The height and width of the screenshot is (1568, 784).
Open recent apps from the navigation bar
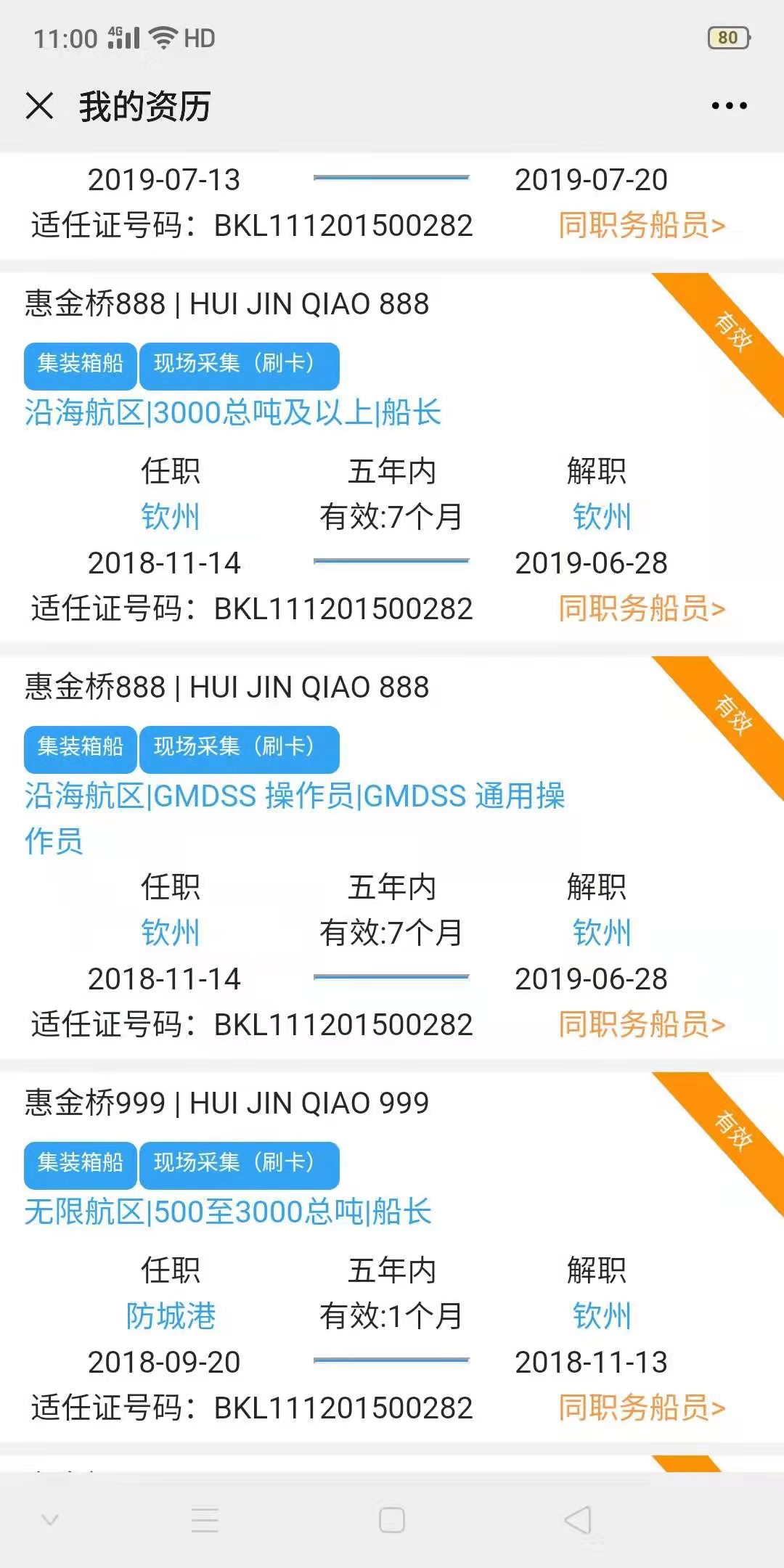205,1520
